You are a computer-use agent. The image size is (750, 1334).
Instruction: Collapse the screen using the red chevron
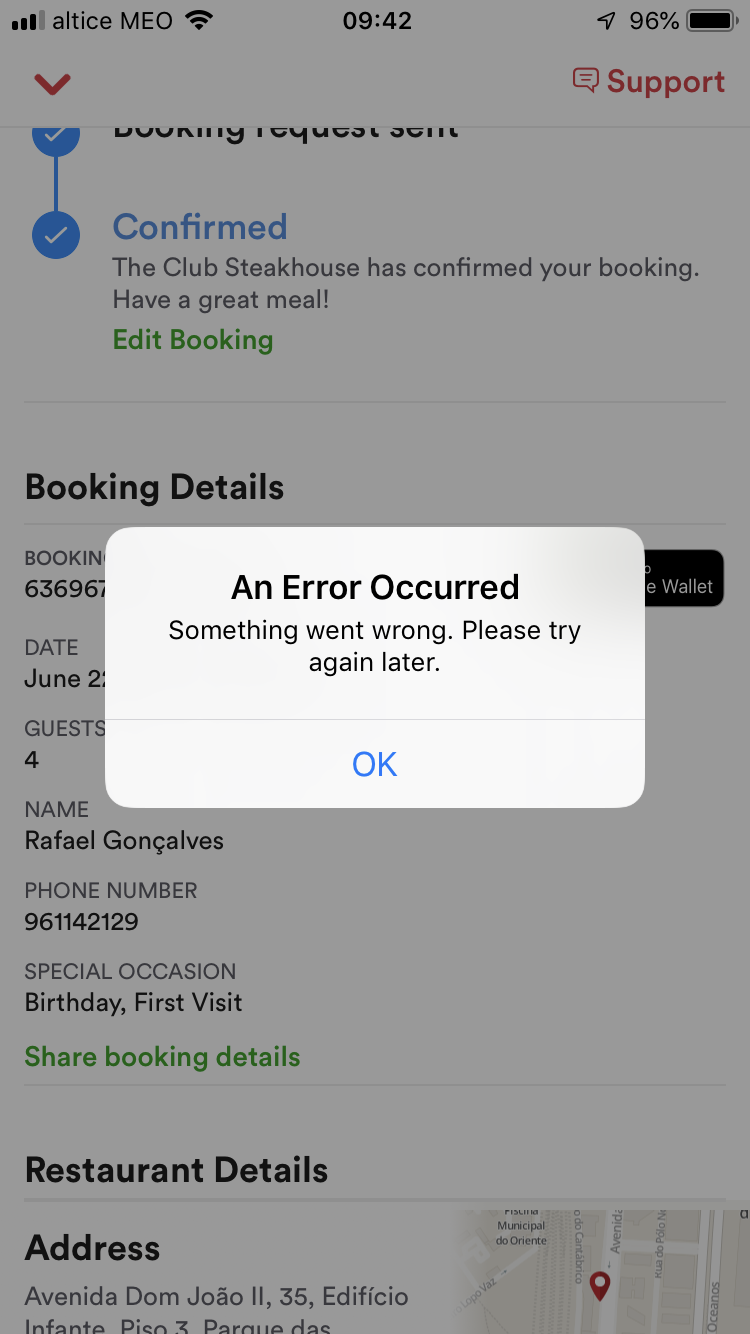[52, 83]
